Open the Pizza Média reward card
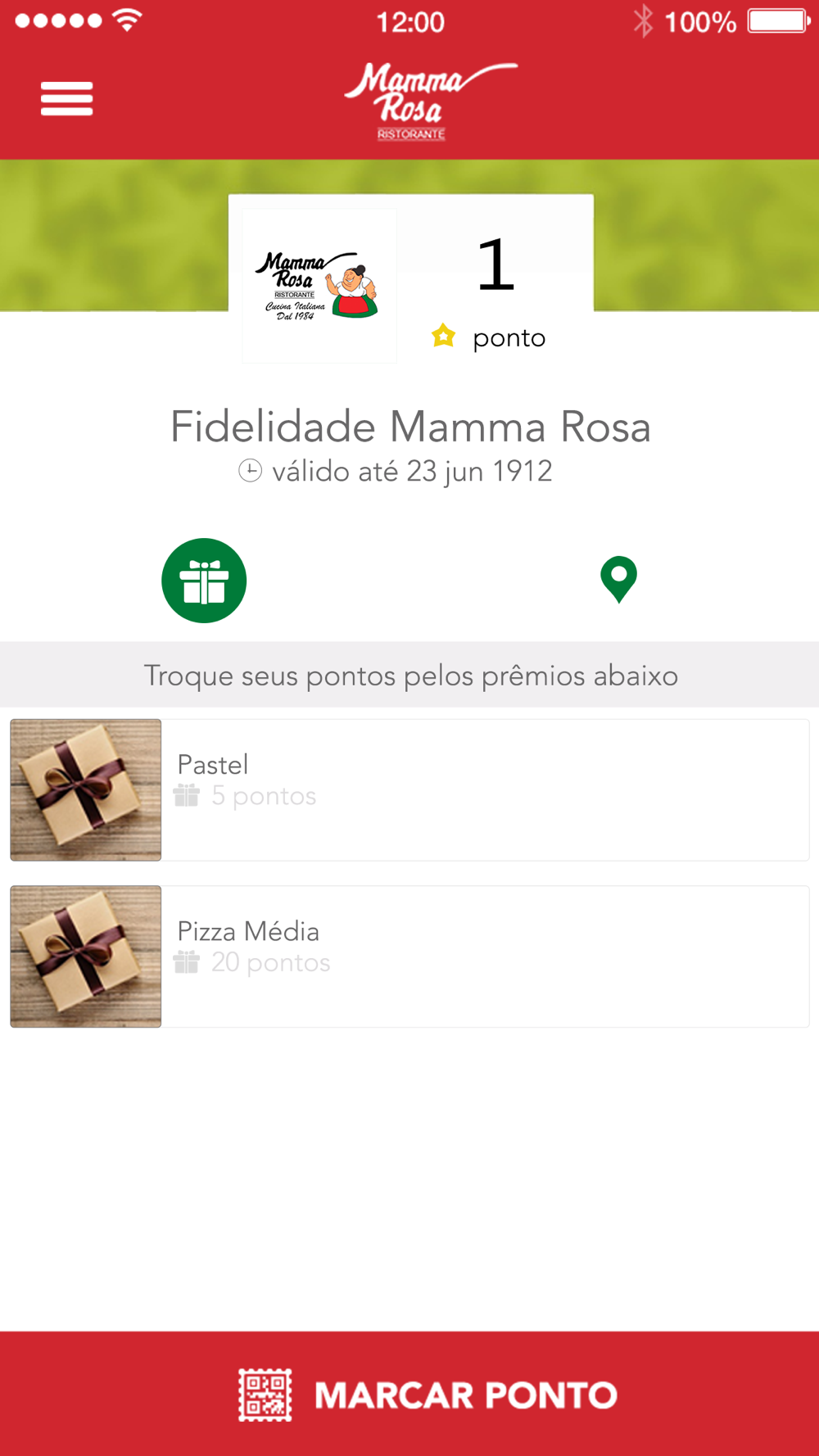Viewport: 819px width, 1456px height. [x=409, y=956]
